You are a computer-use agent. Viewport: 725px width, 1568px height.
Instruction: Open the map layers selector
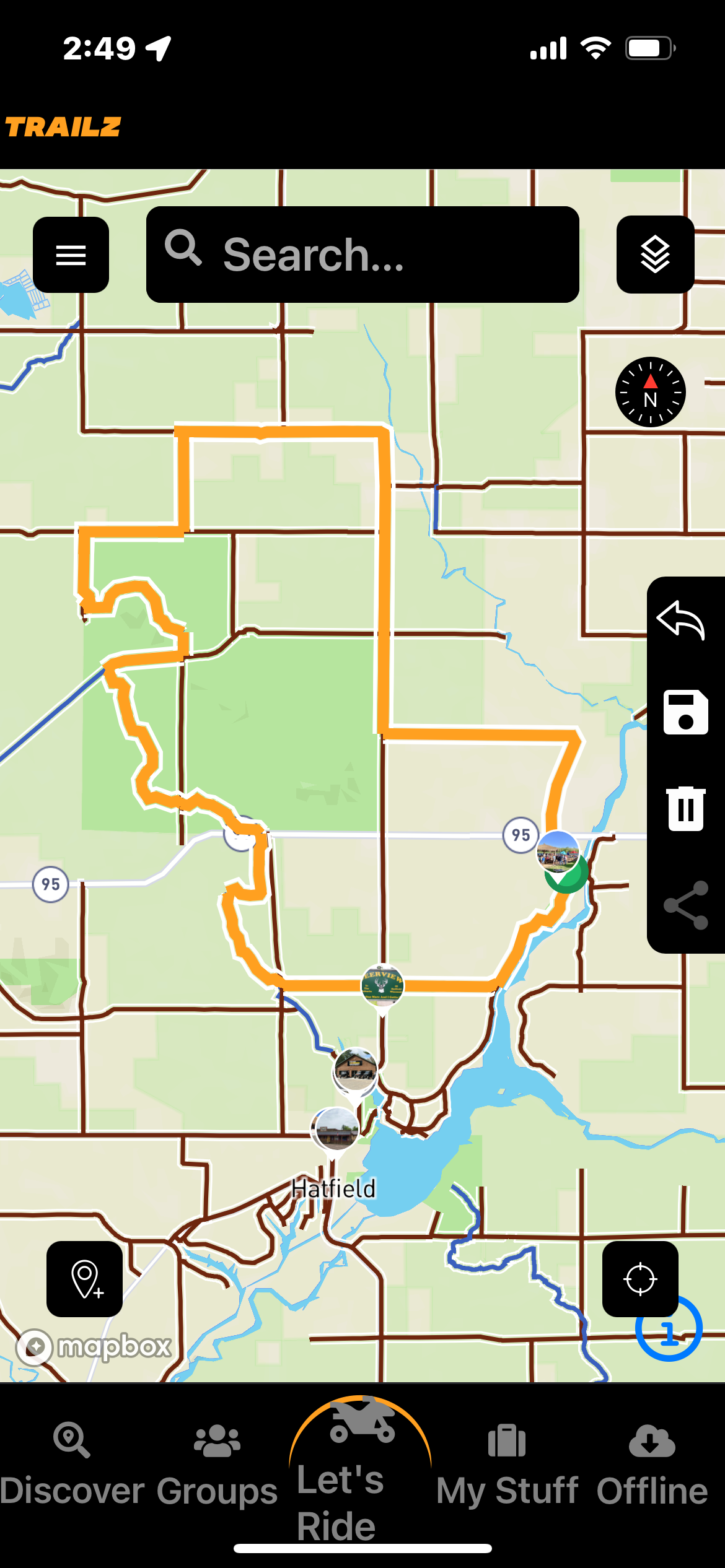pos(655,255)
